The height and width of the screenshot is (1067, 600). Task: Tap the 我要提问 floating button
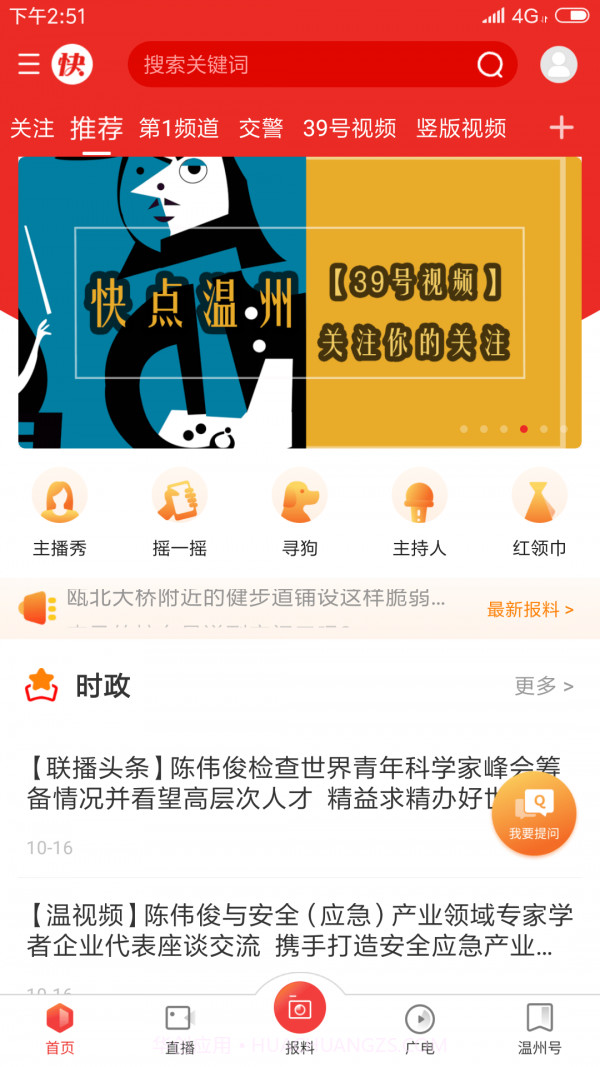534,813
